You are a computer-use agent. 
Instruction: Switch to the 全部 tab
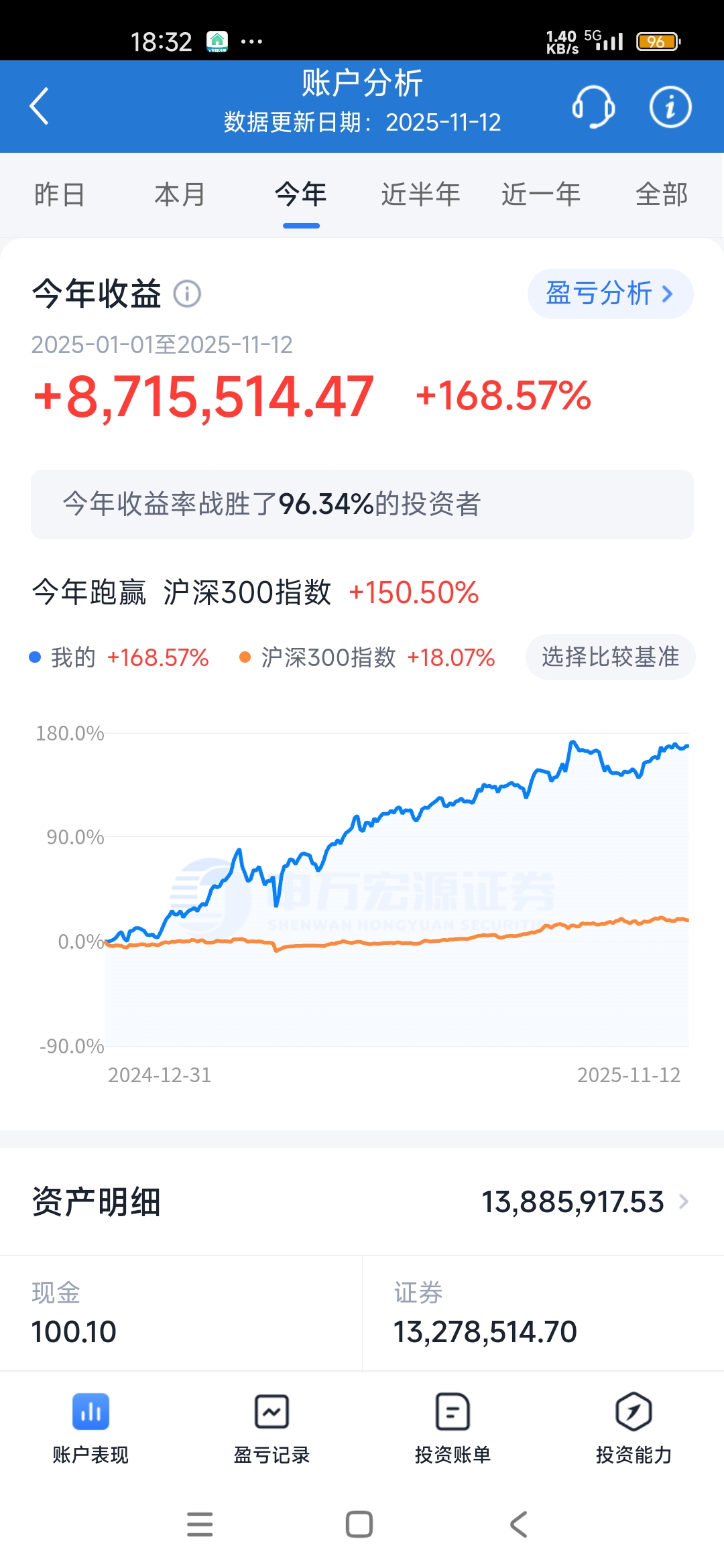pos(662,195)
